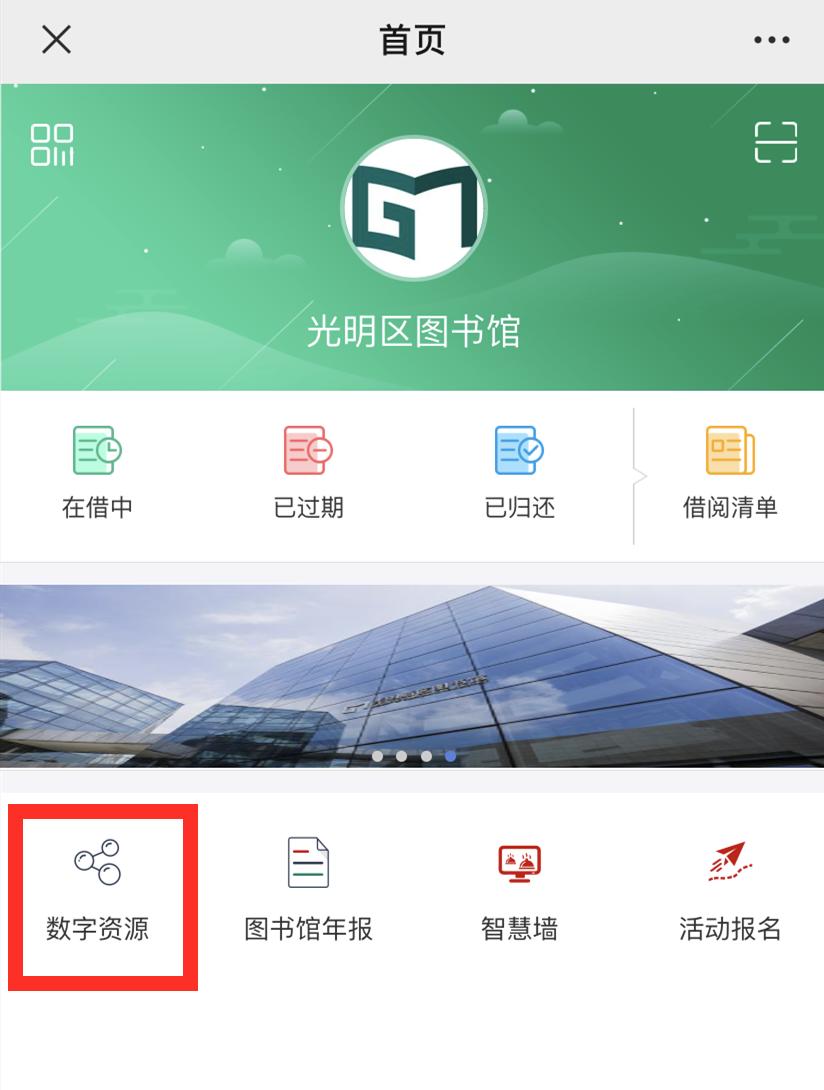
Task: View 在借中 borrowed books
Action: pos(97,471)
